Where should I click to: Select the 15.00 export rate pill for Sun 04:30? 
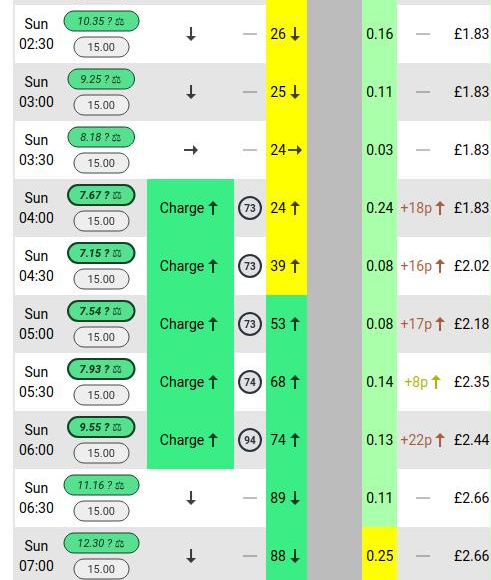coord(101,279)
